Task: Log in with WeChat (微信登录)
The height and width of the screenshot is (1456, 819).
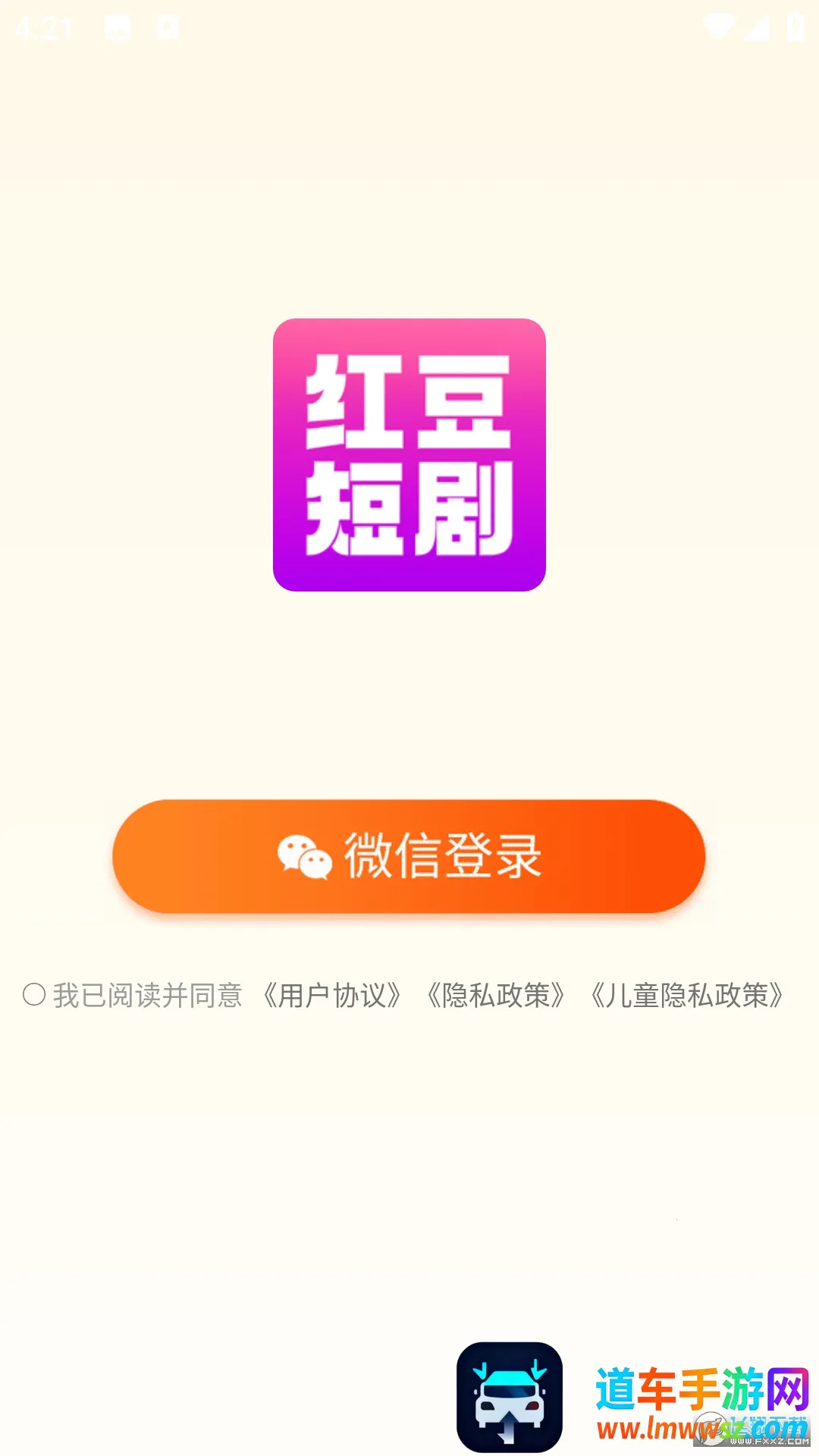Action: point(409,855)
